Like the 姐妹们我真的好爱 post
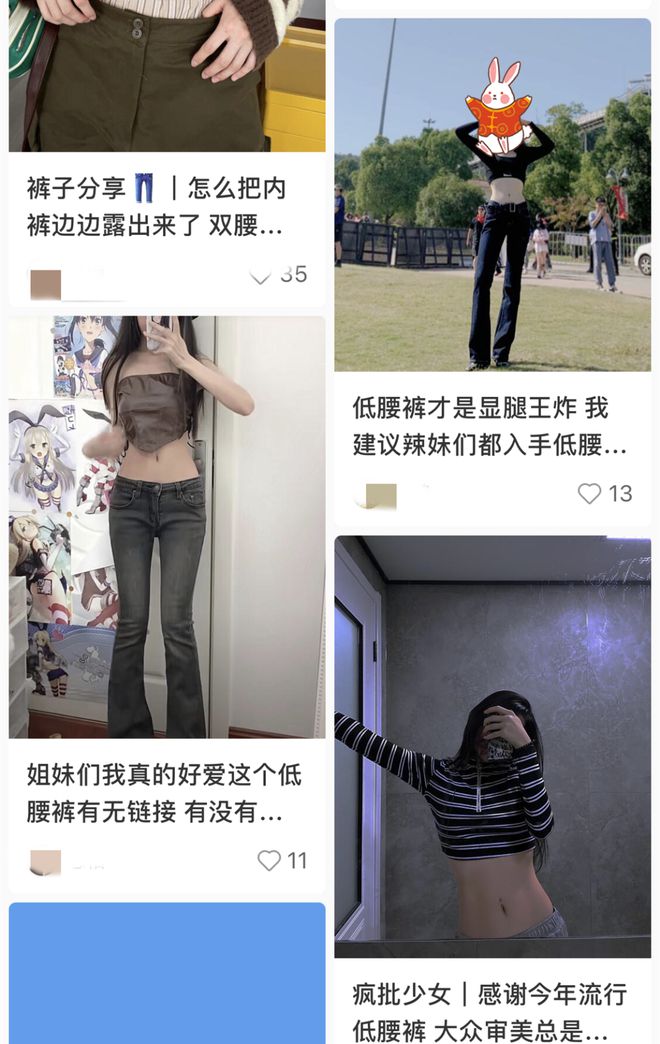 (x=269, y=860)
